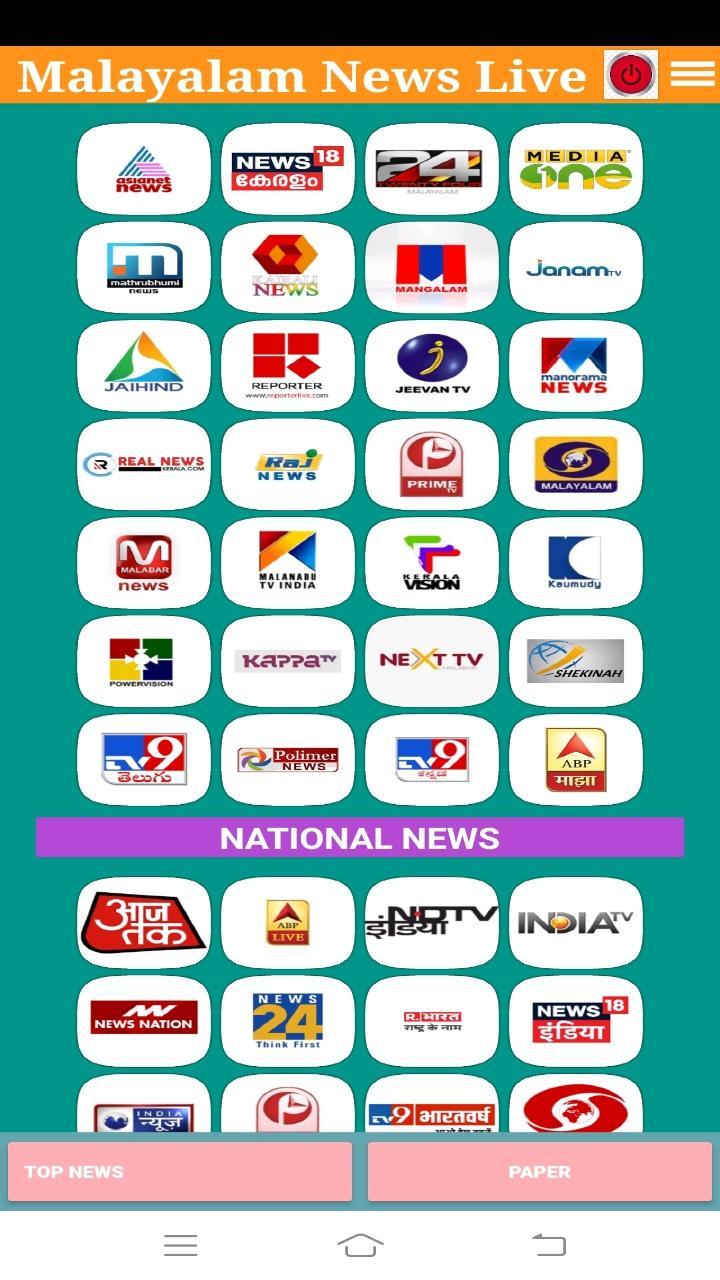Viewport: 720px width, 1280px height.
Task: Open Asianet News channel
Action: point(144,169)
